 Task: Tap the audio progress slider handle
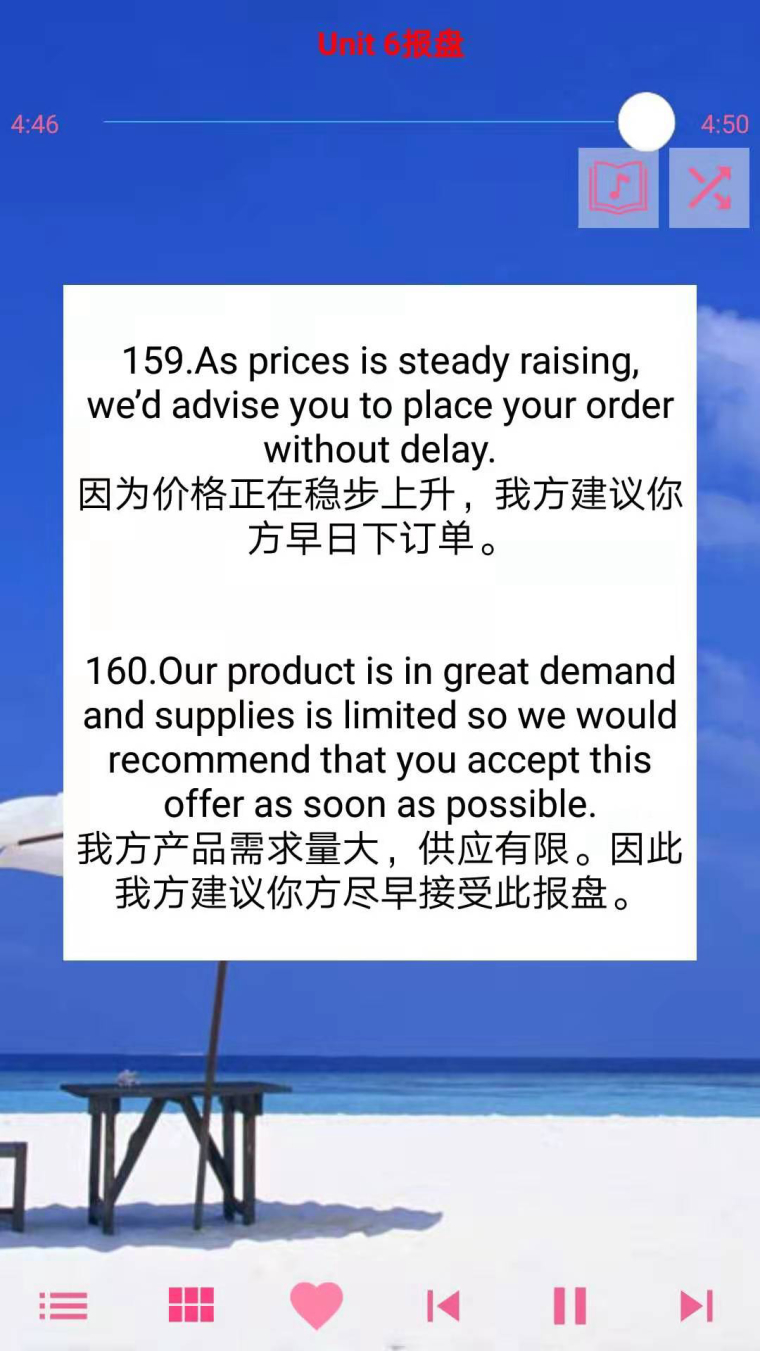point(646,122)
